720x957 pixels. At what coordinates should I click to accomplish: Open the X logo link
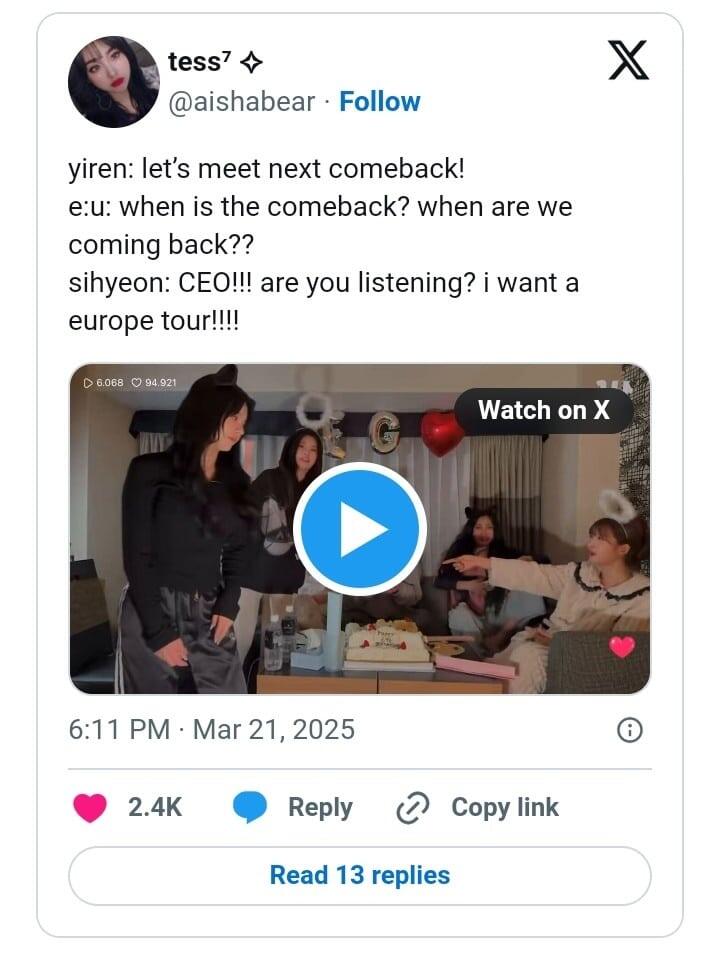[628, 60]
